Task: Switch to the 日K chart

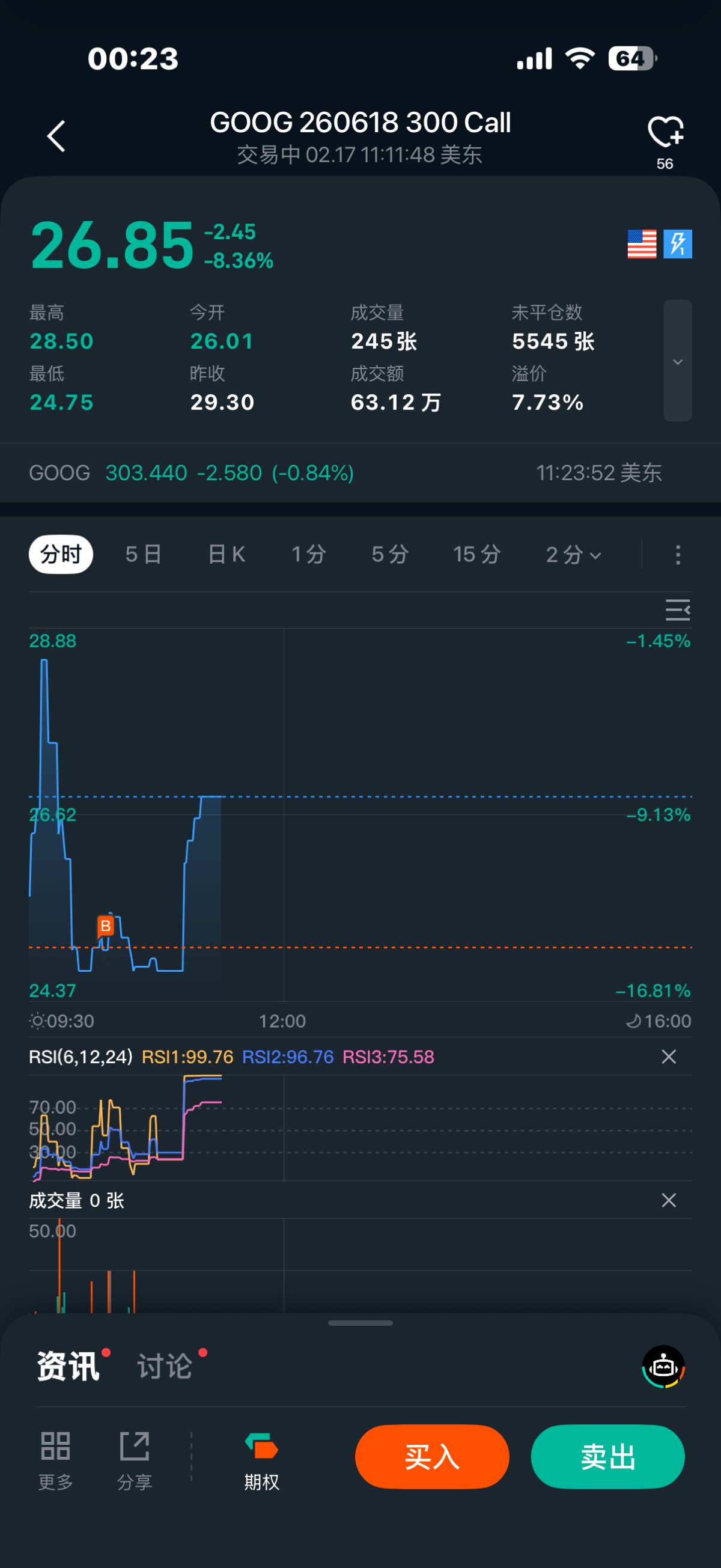Action: [x=227, y=555]
